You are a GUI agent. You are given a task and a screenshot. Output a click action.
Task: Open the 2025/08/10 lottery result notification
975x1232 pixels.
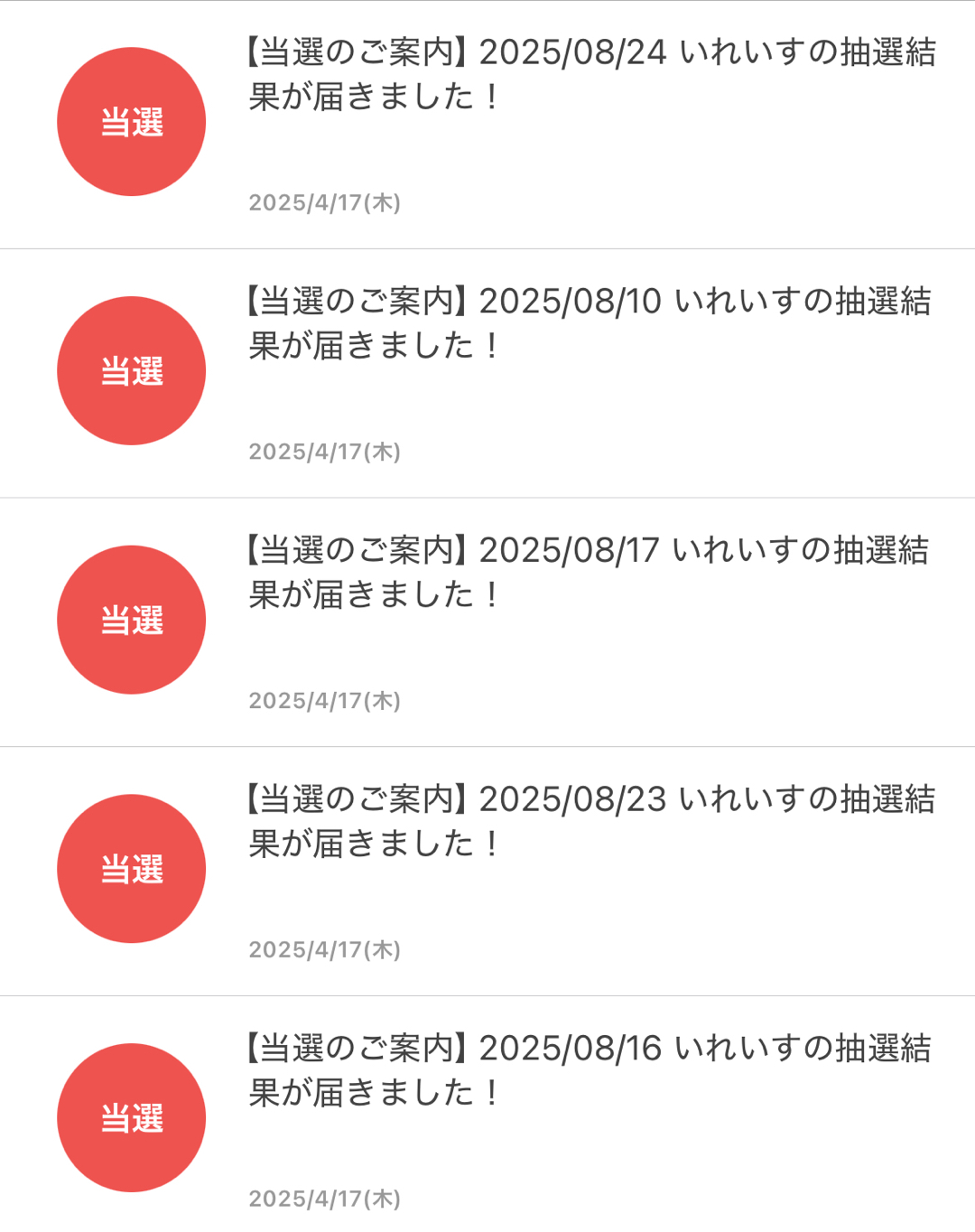[x=487, y=373]
